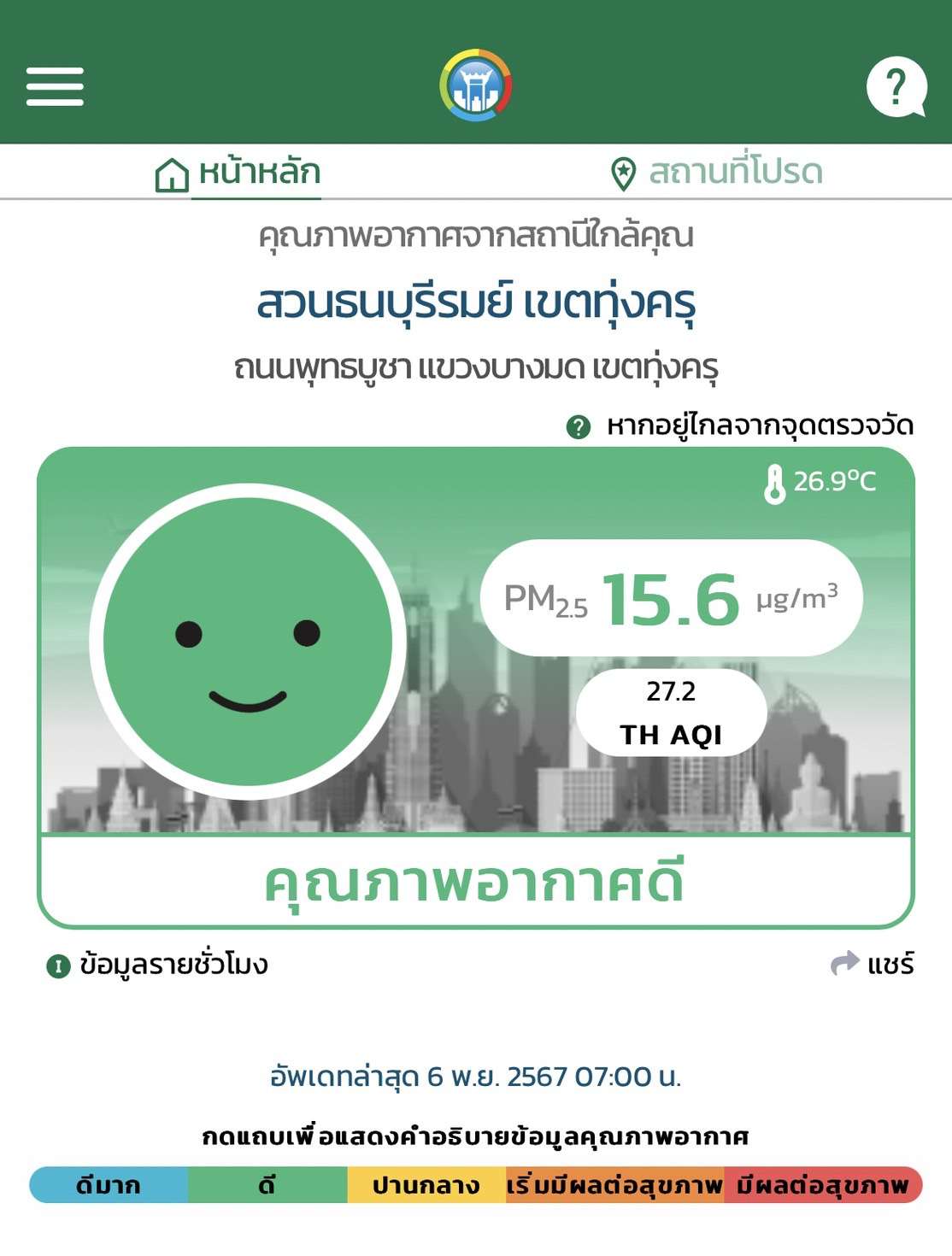Tap หากอยู่ไกลจากจุดตรวจวัด help link
The height and width of the screenshot is (1256, 952).
pyautogui.click(x=741, y=426)
